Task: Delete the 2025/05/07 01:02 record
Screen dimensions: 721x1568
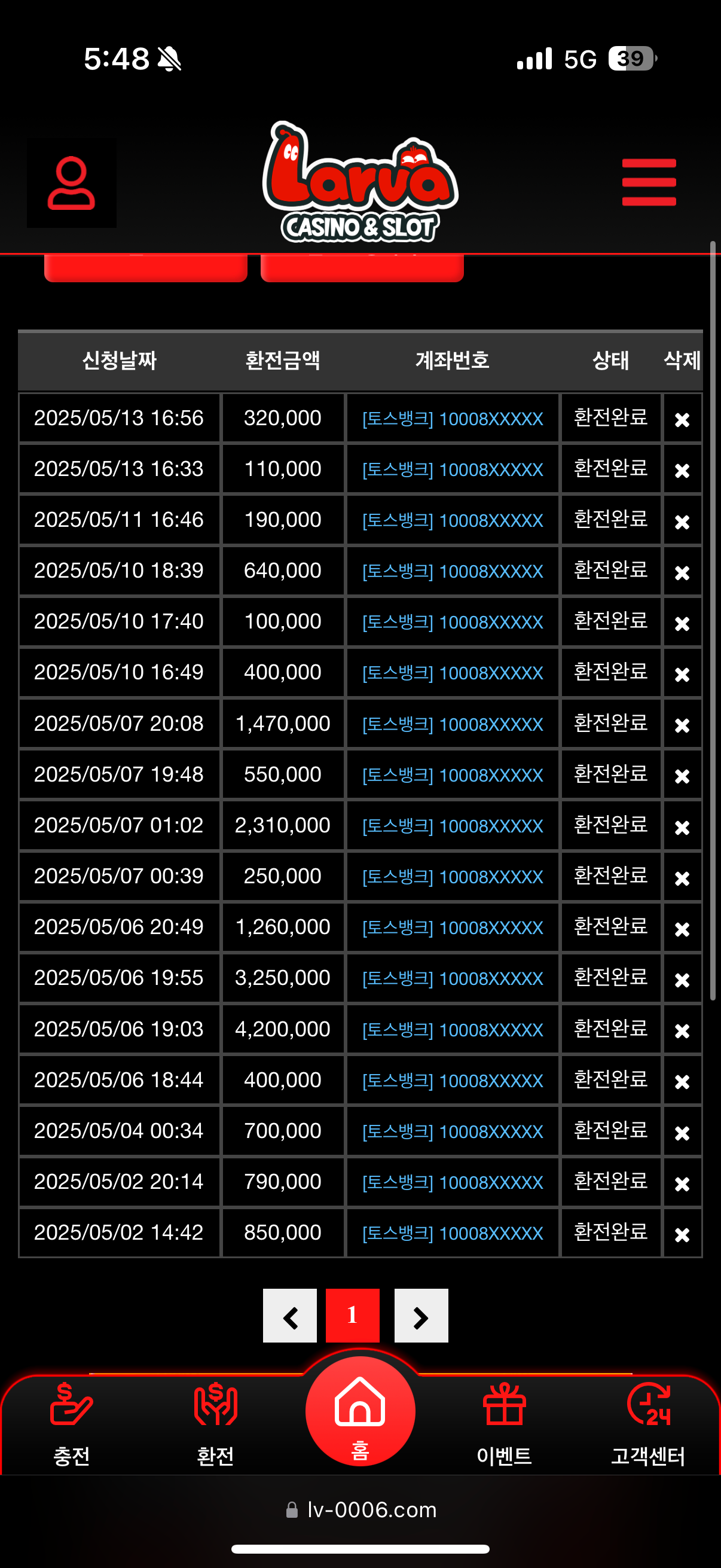Action: (x=682, y=827)
